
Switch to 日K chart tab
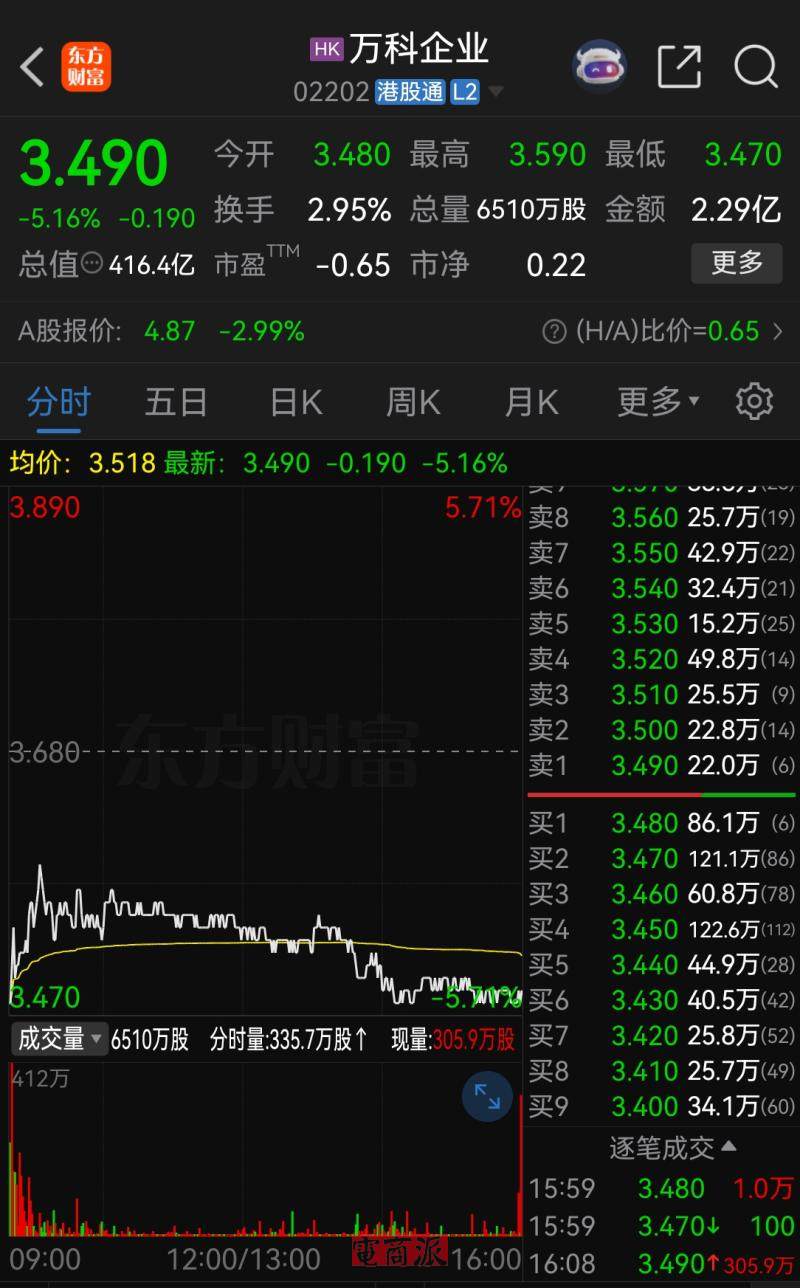296,402
